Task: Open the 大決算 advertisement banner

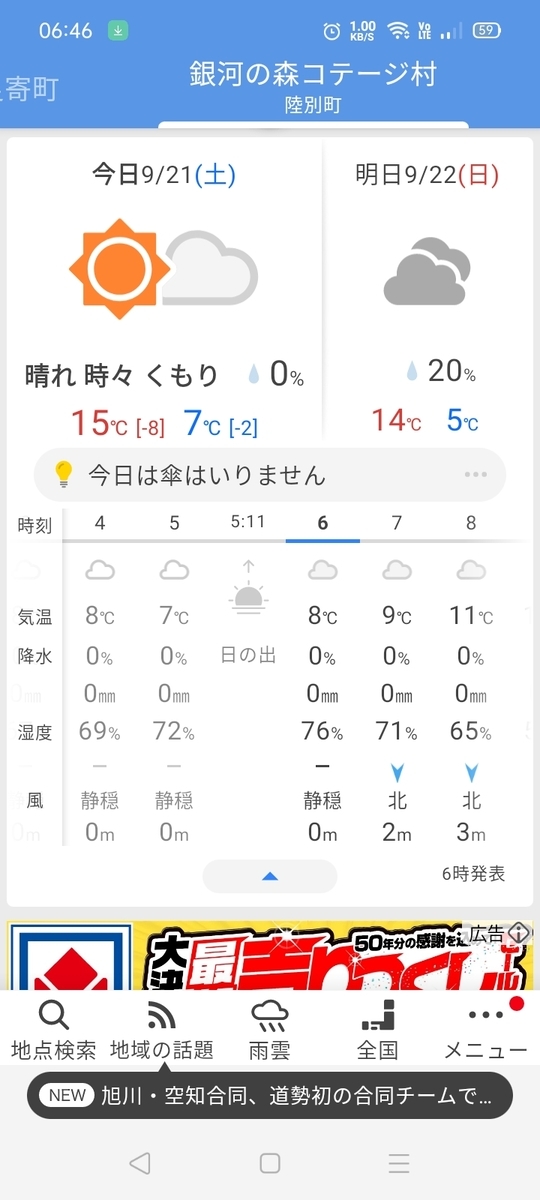Action: tap(270, 956)
